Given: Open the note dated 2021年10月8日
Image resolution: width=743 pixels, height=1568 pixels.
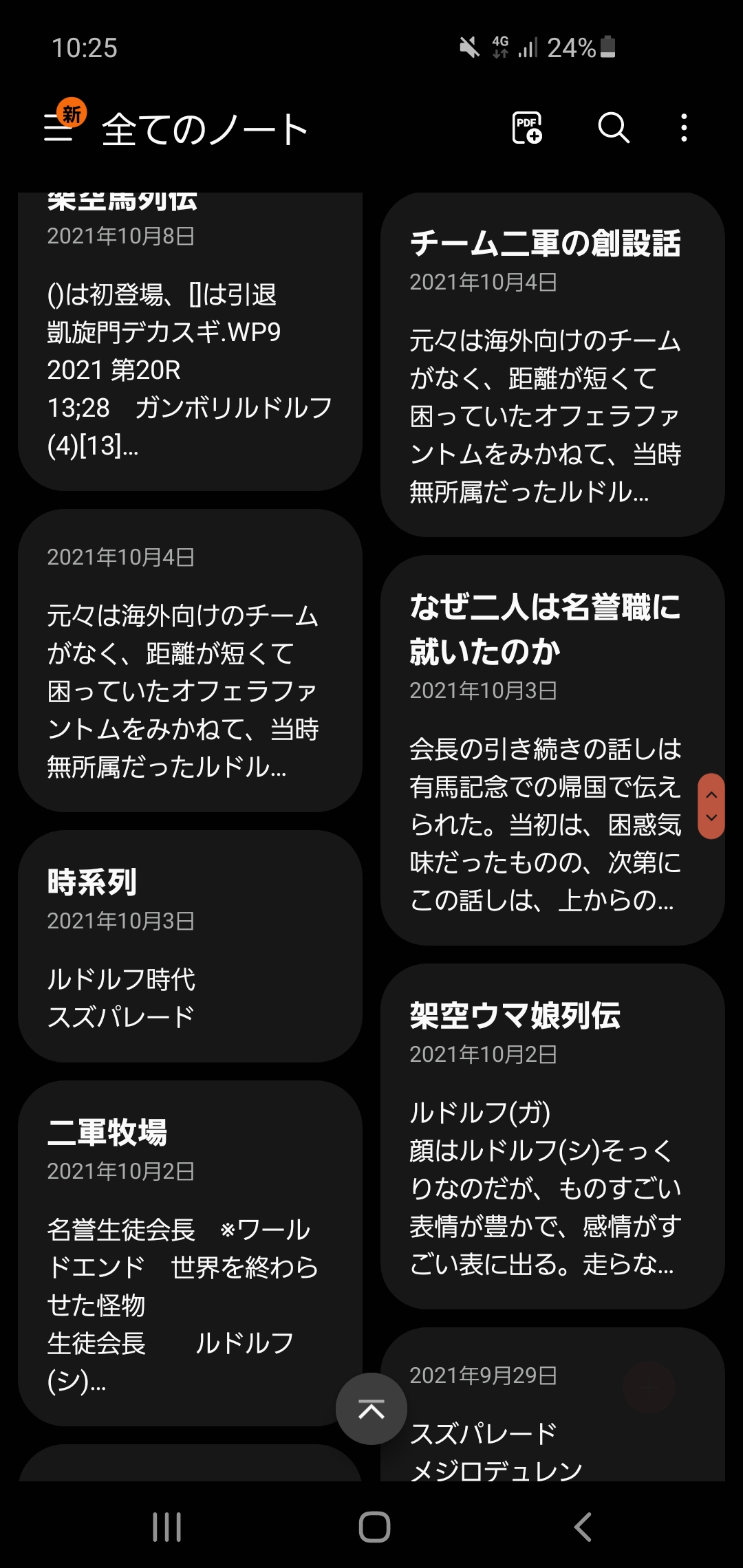Looking at the screenshot, I should click(x=190, y=342).
